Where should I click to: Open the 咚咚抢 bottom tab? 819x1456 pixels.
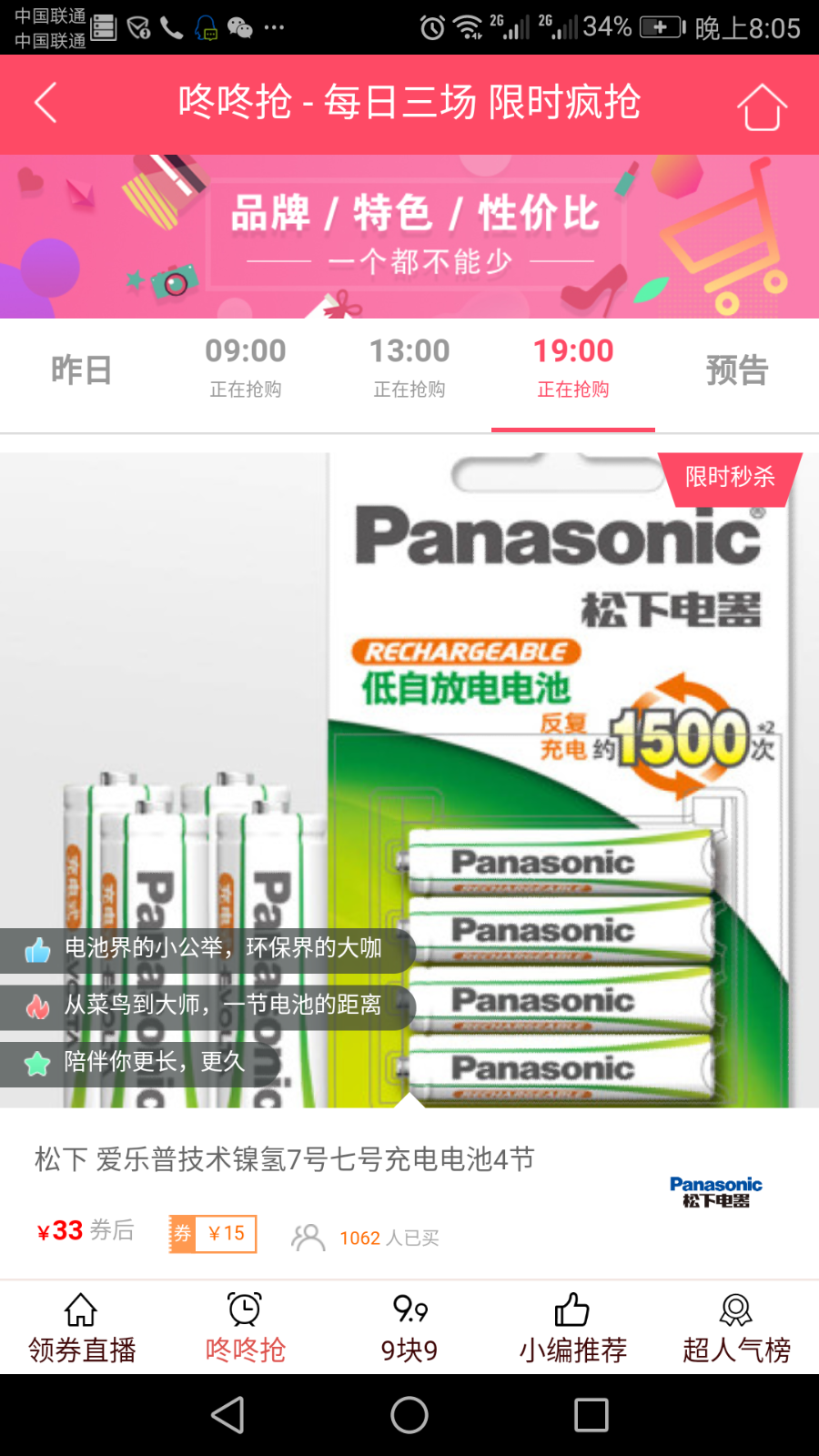246,1329
